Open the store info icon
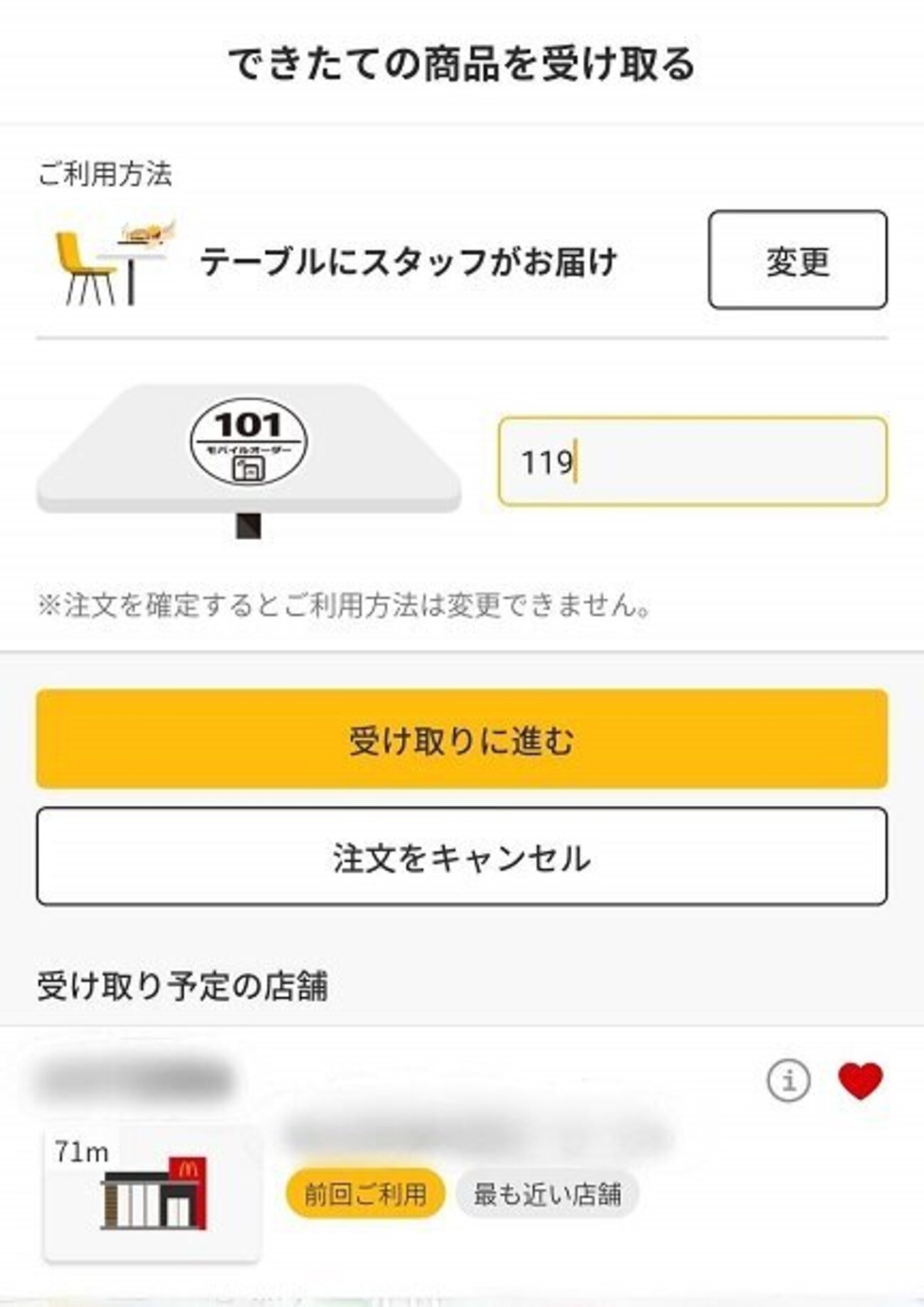 point(788,1080)
